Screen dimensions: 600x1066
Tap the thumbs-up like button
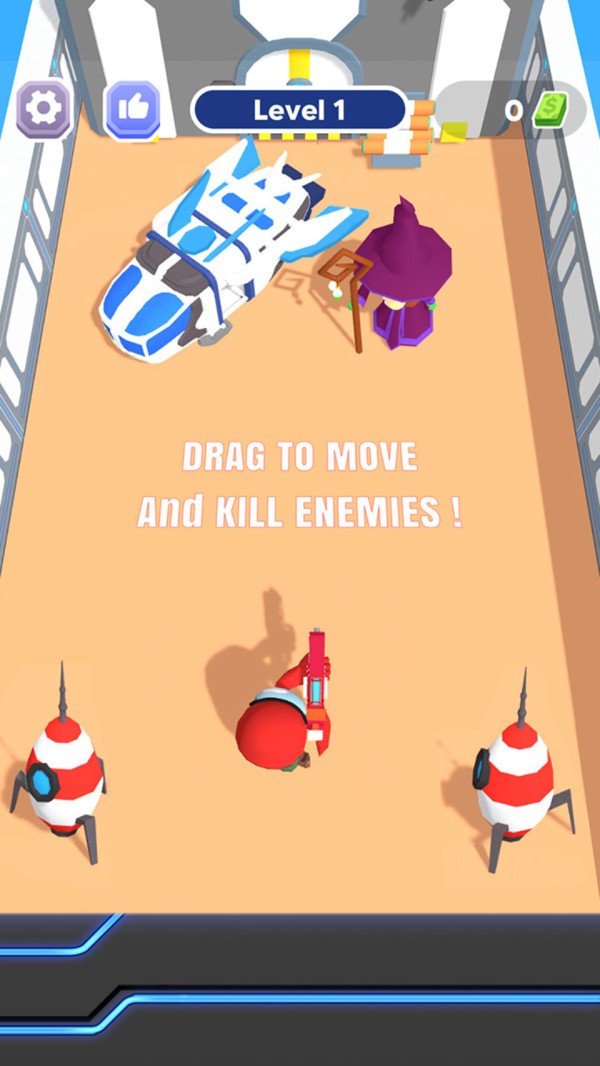click(x=133, y=108)
